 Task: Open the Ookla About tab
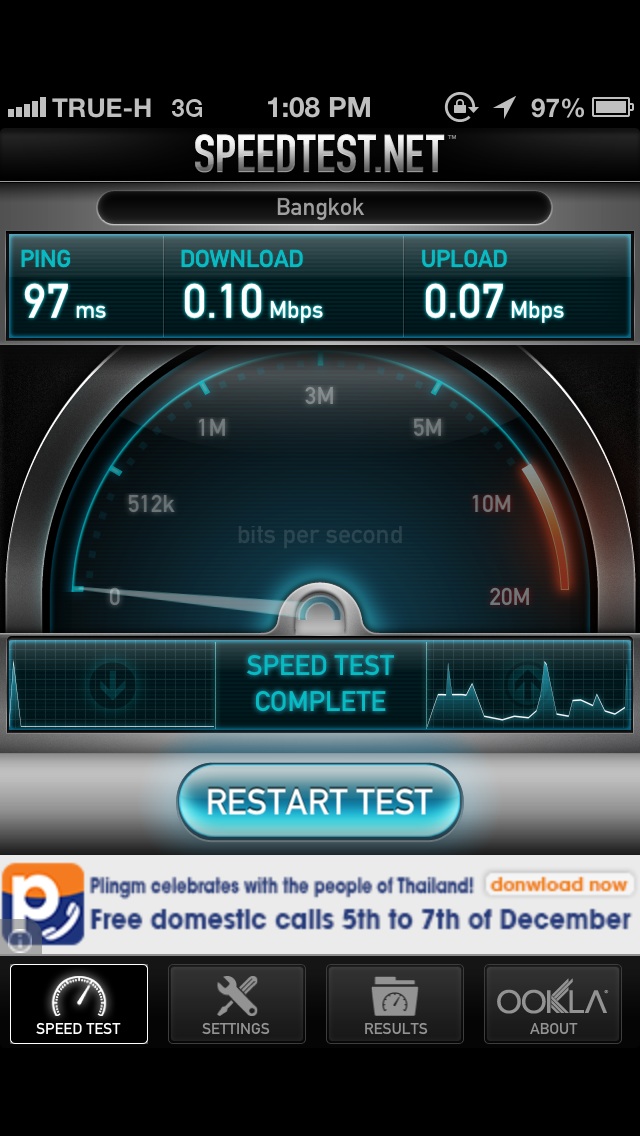[x=553, y=1004]
